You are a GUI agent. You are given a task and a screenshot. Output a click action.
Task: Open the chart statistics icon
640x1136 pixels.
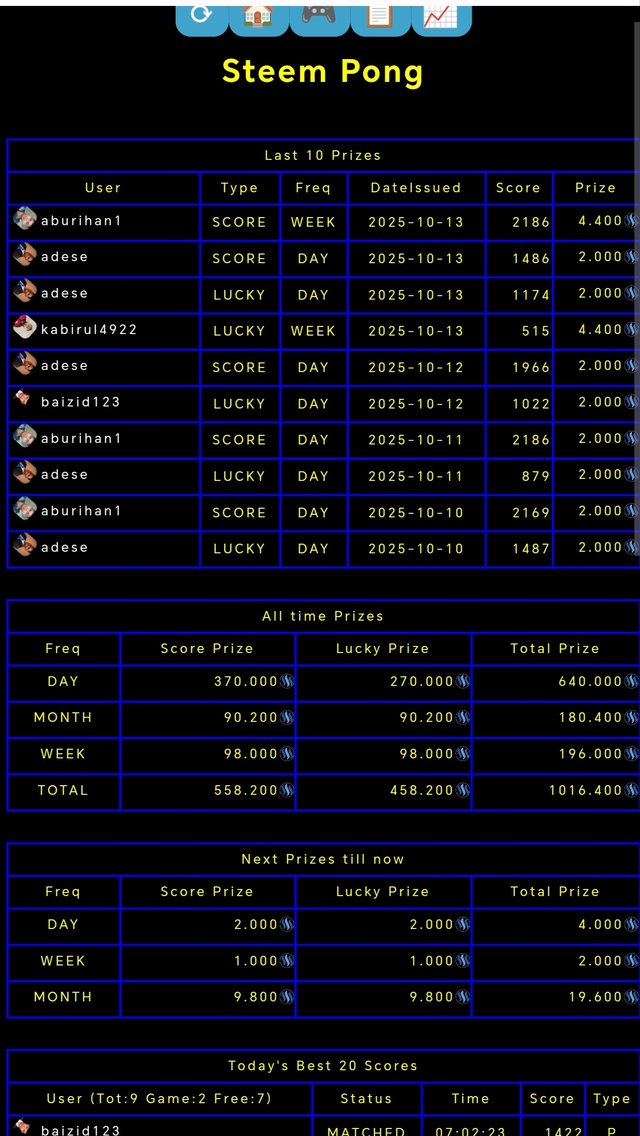pyautogui.click(x=440, y=17)
